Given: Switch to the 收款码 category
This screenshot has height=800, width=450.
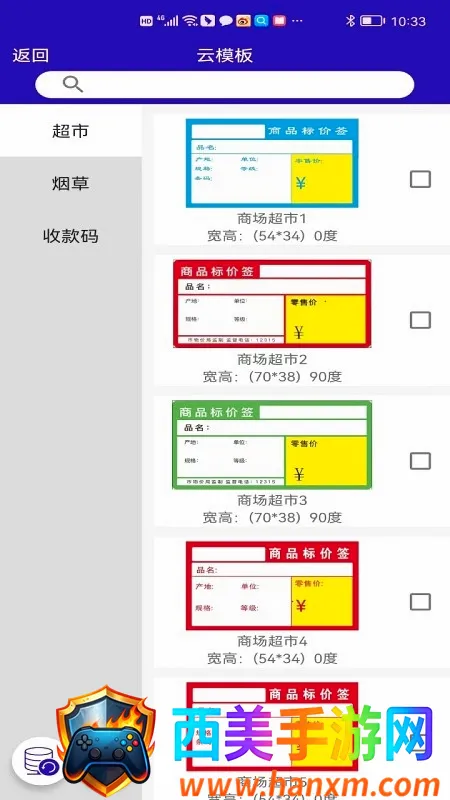Looking at the screenshot, I should pyautogui.click(x=70, y=236).
